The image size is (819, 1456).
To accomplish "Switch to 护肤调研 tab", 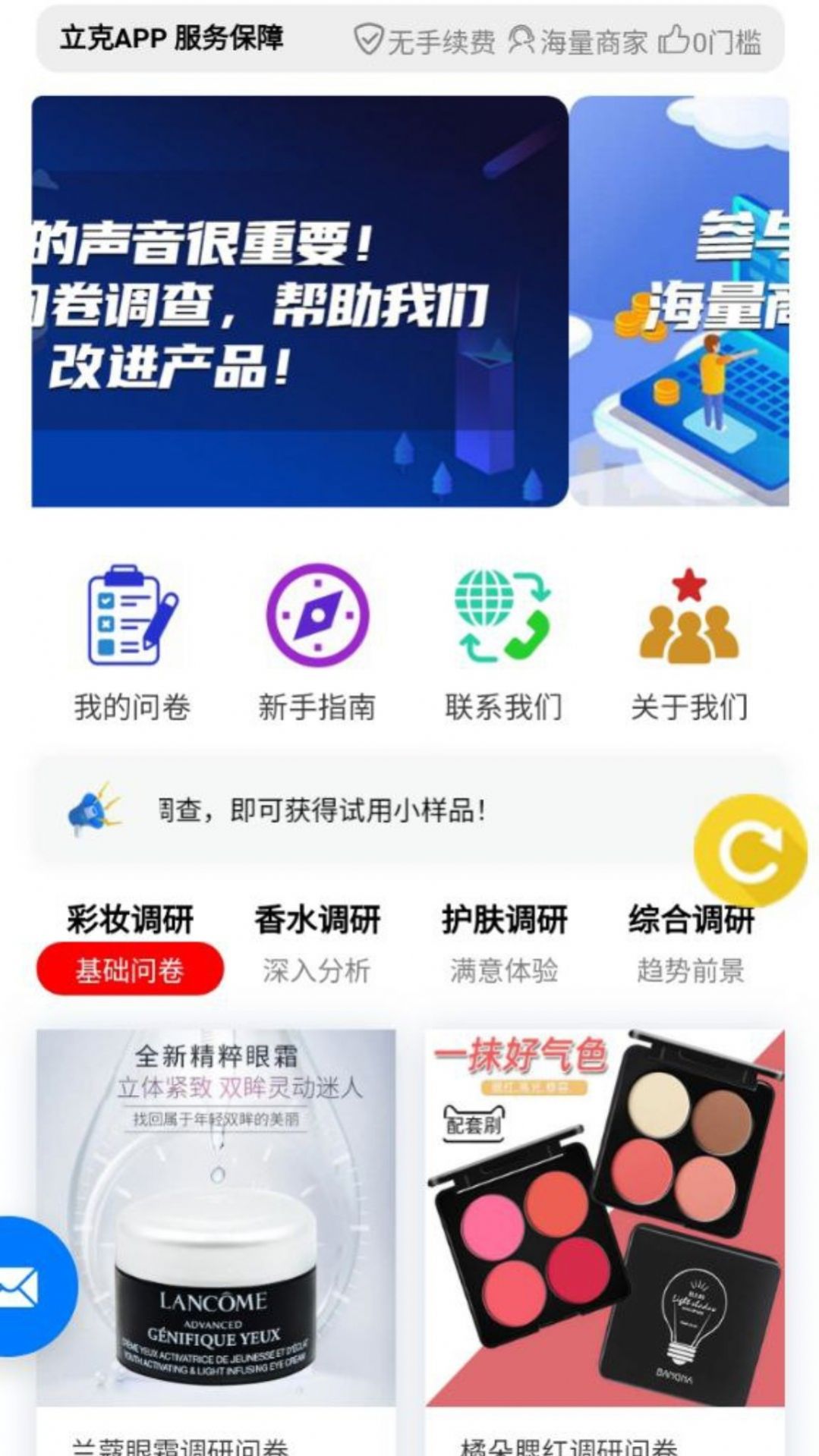I will click(x=504, y=941).
